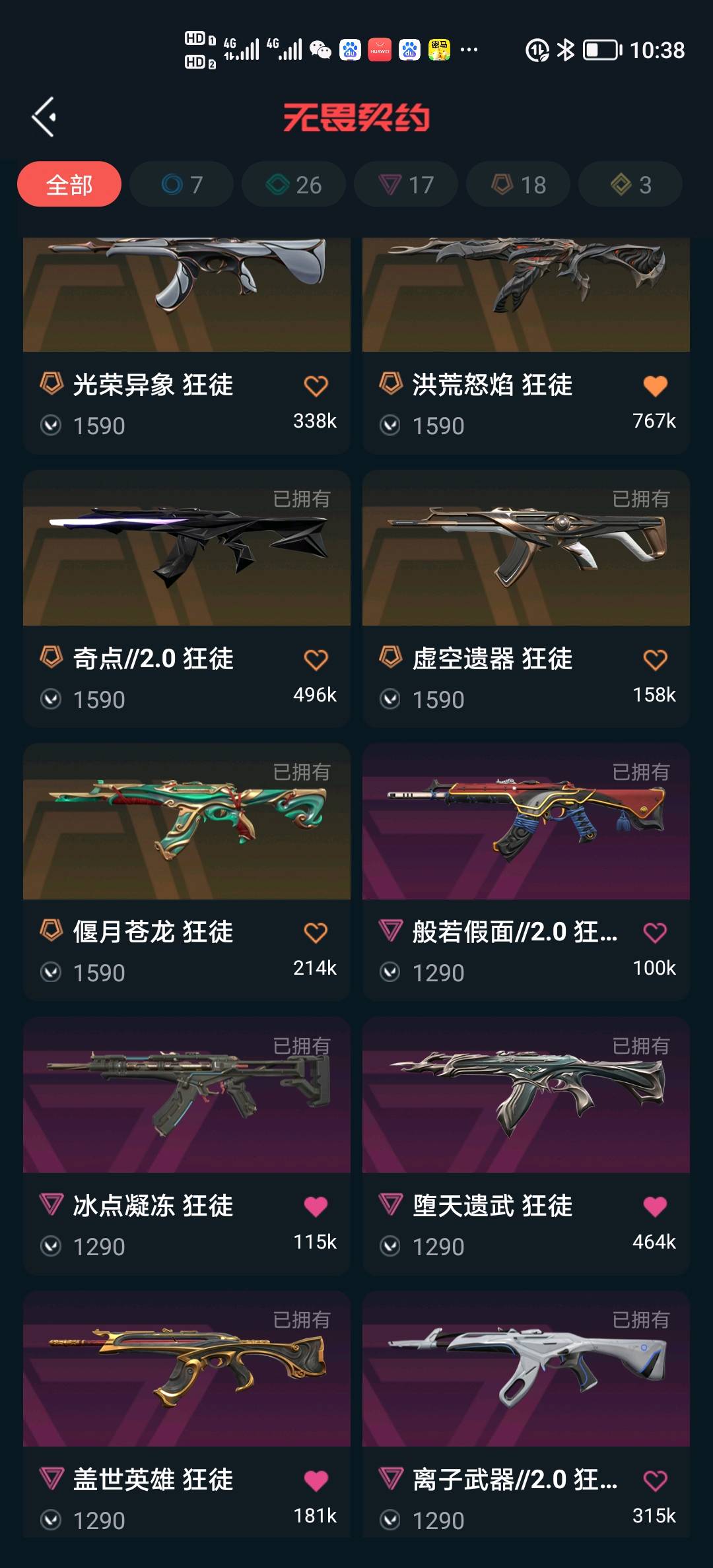The height and width of the screenshot is (1568, 713).
Task: Open the 虚空遗器 狂徒 skin card
Action: coord(526,549)
